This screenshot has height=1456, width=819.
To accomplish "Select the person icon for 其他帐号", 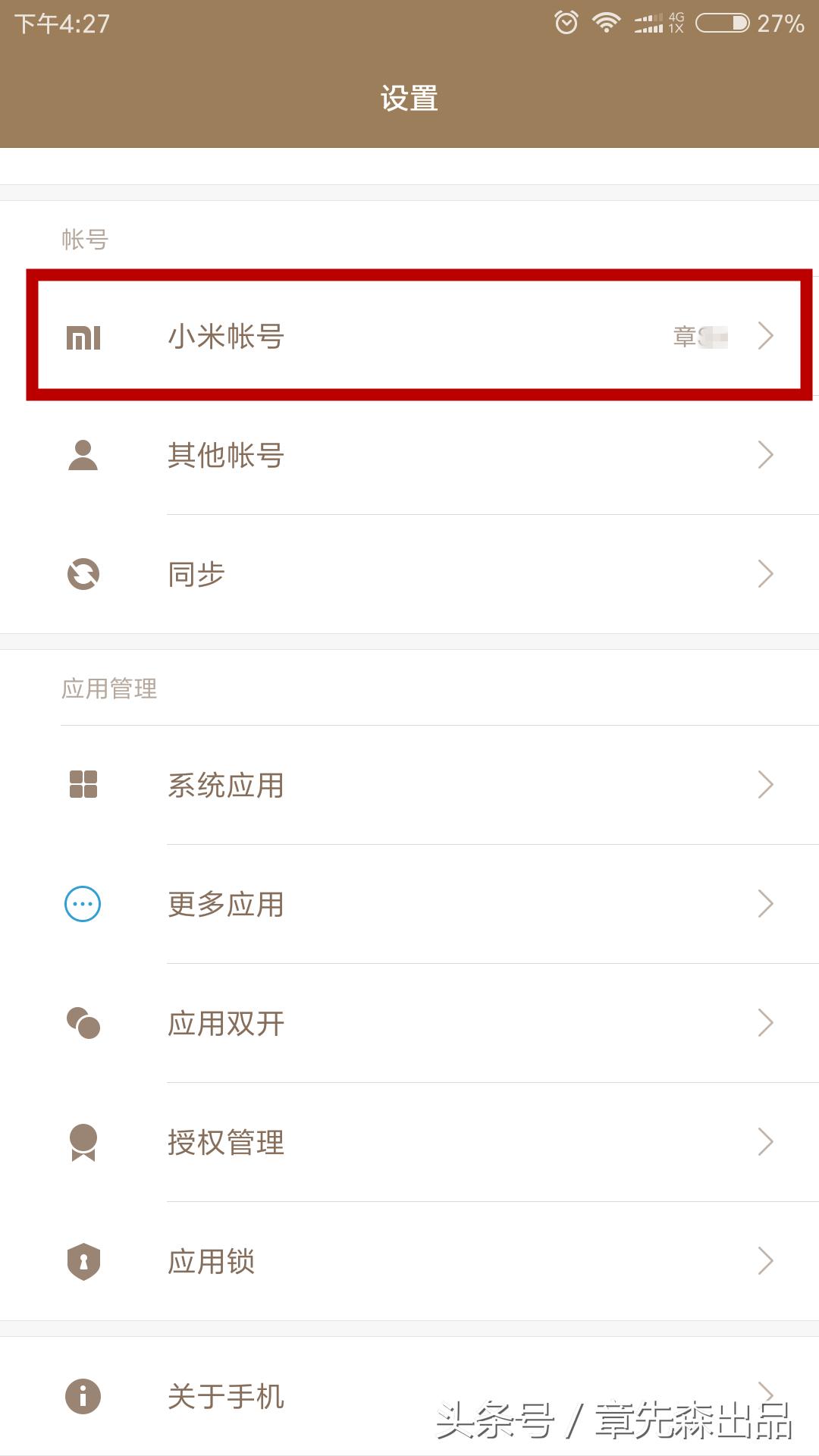I will tap(83, 455).
